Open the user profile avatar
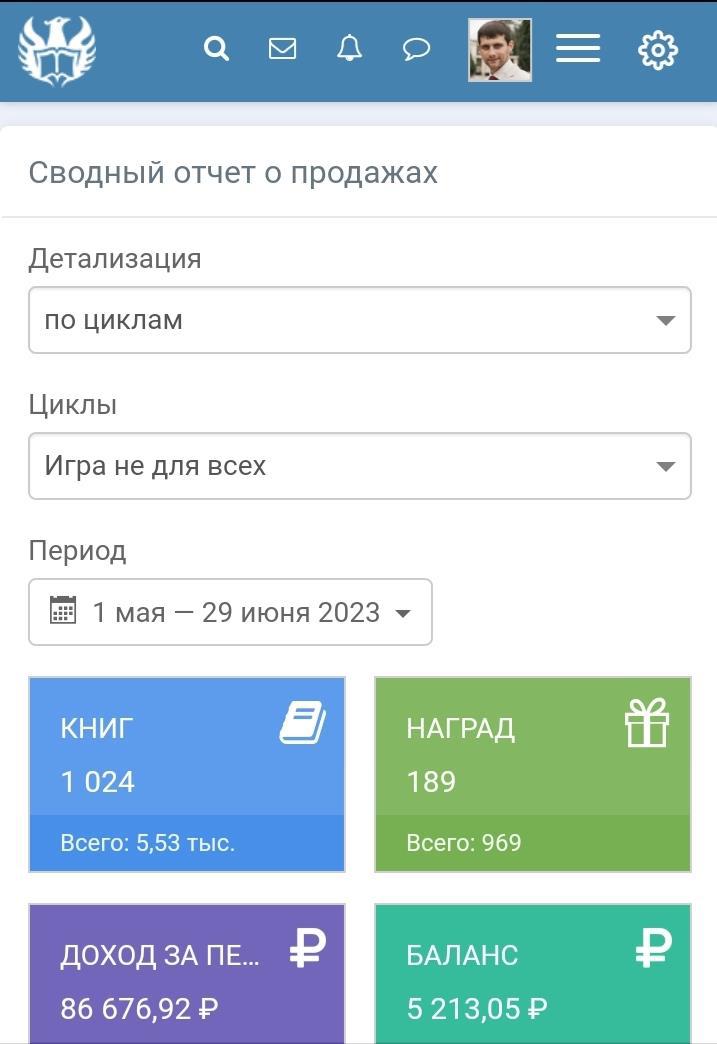This screenshot has width=717, height=1044. point(499,50)
